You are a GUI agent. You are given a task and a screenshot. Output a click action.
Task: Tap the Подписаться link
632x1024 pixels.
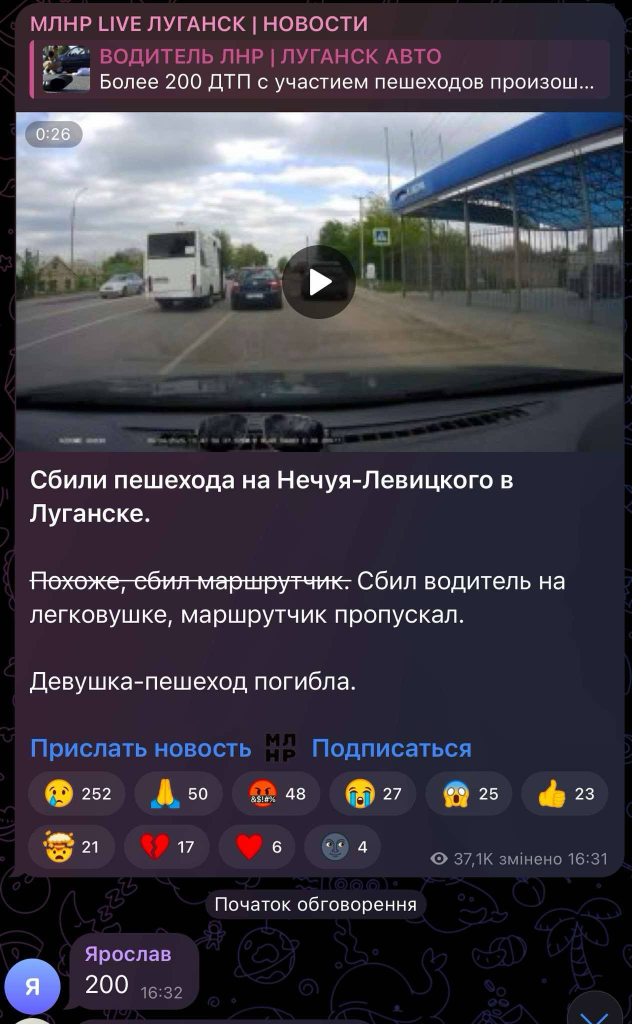click(x=391, y=748)
